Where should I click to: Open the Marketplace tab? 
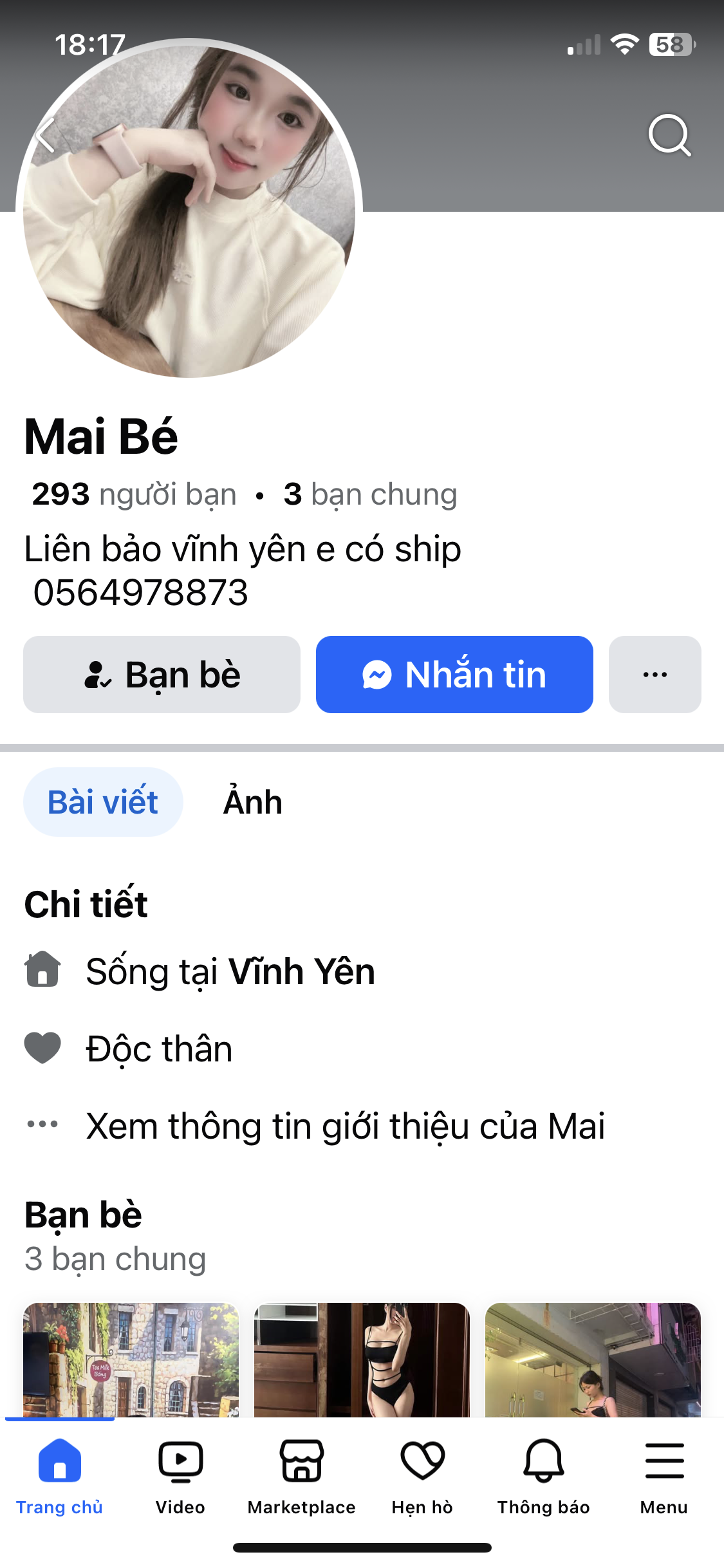pyautogui.click(x=301, y=1473)
